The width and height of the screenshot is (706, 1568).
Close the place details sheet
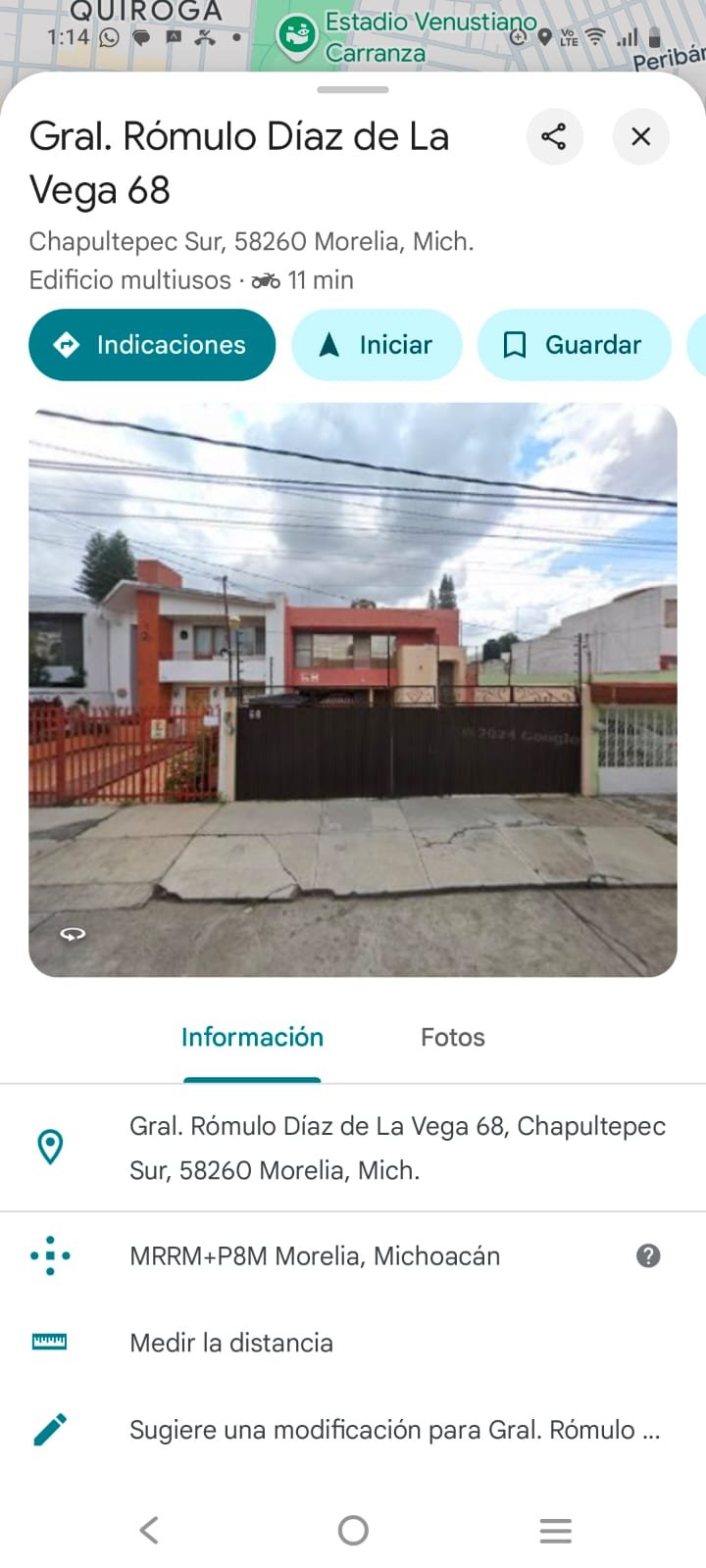640,136
